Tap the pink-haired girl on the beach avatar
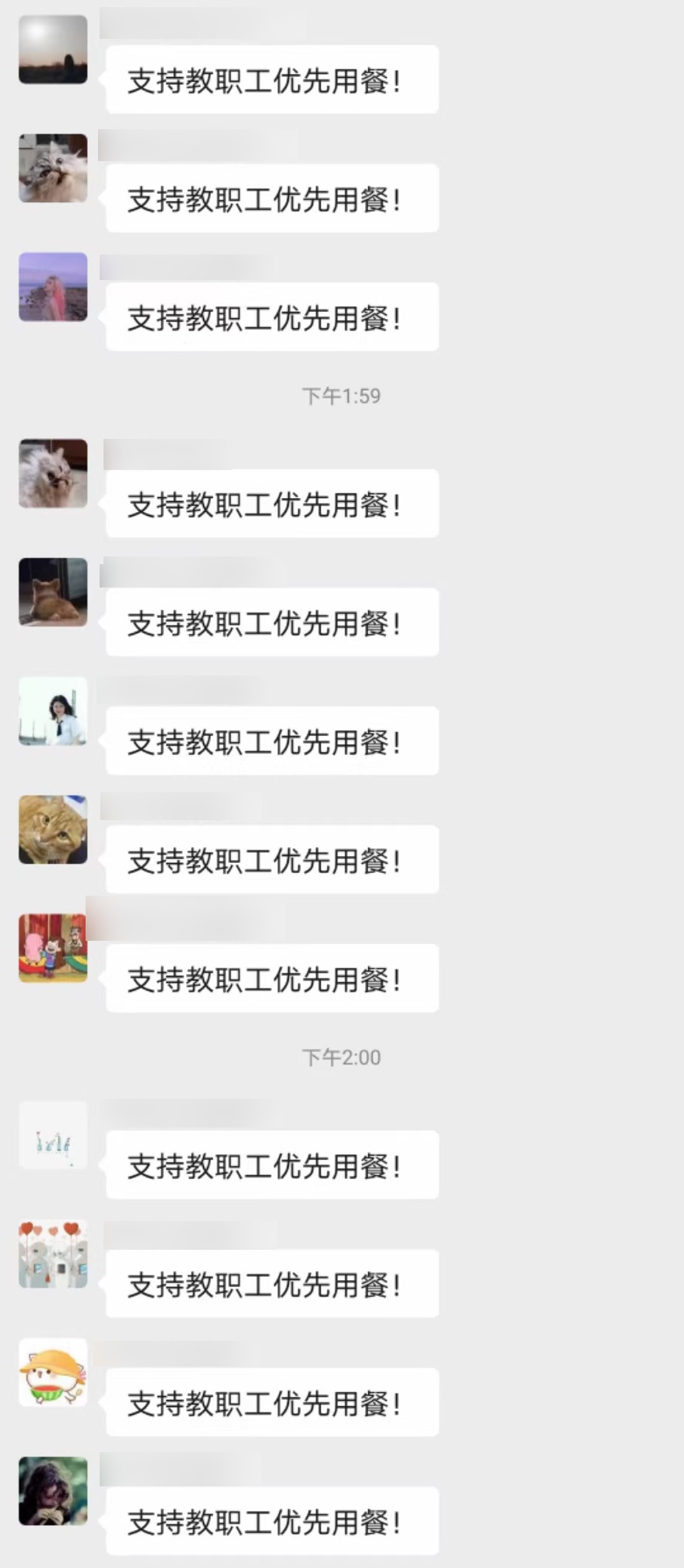This screenshot has height=1568, width=684. [x=53, y=286]
